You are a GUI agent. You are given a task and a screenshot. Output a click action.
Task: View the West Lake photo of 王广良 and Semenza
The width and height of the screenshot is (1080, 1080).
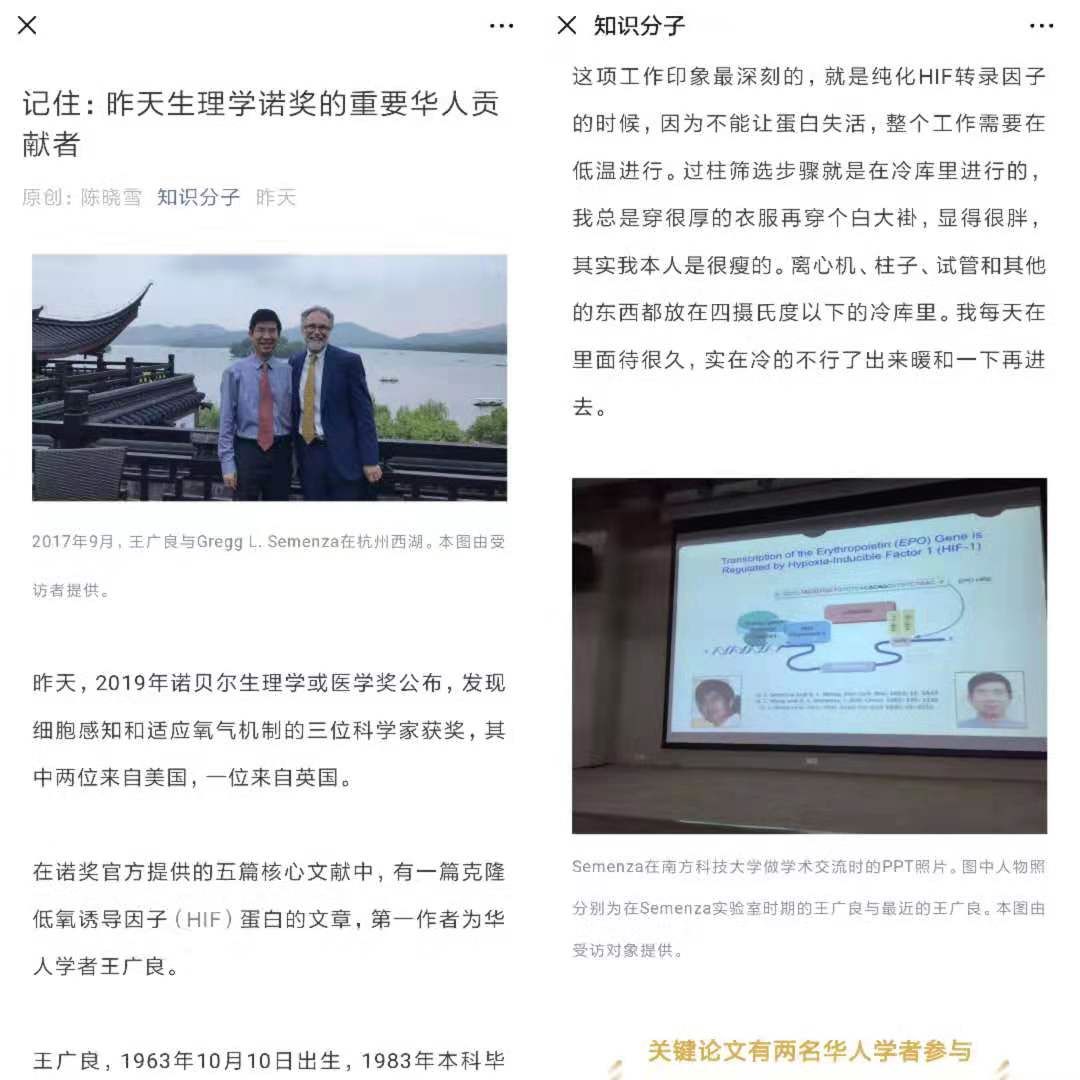tap(269, 377)
